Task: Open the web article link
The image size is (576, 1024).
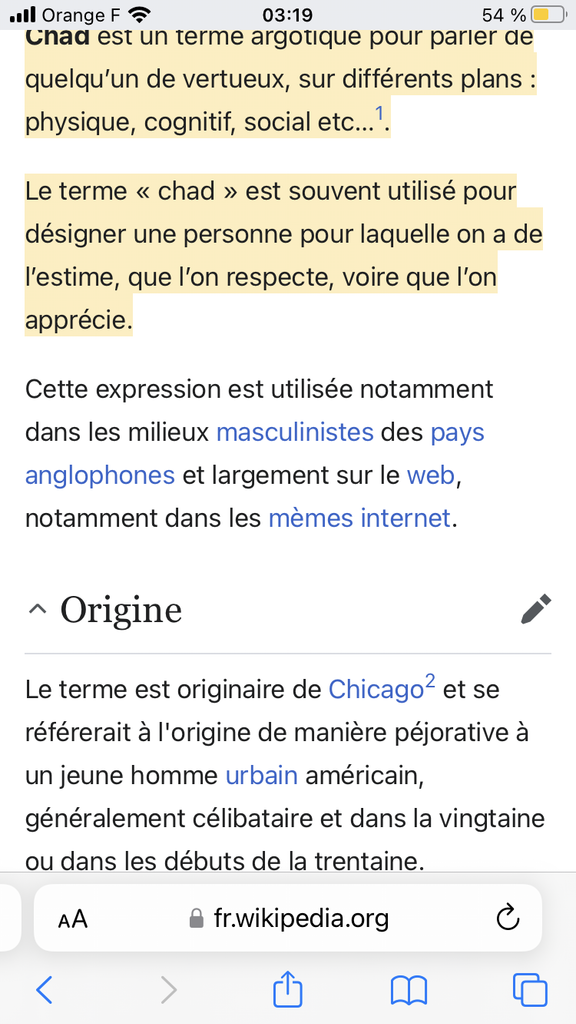Action: [x=430, y=475]
